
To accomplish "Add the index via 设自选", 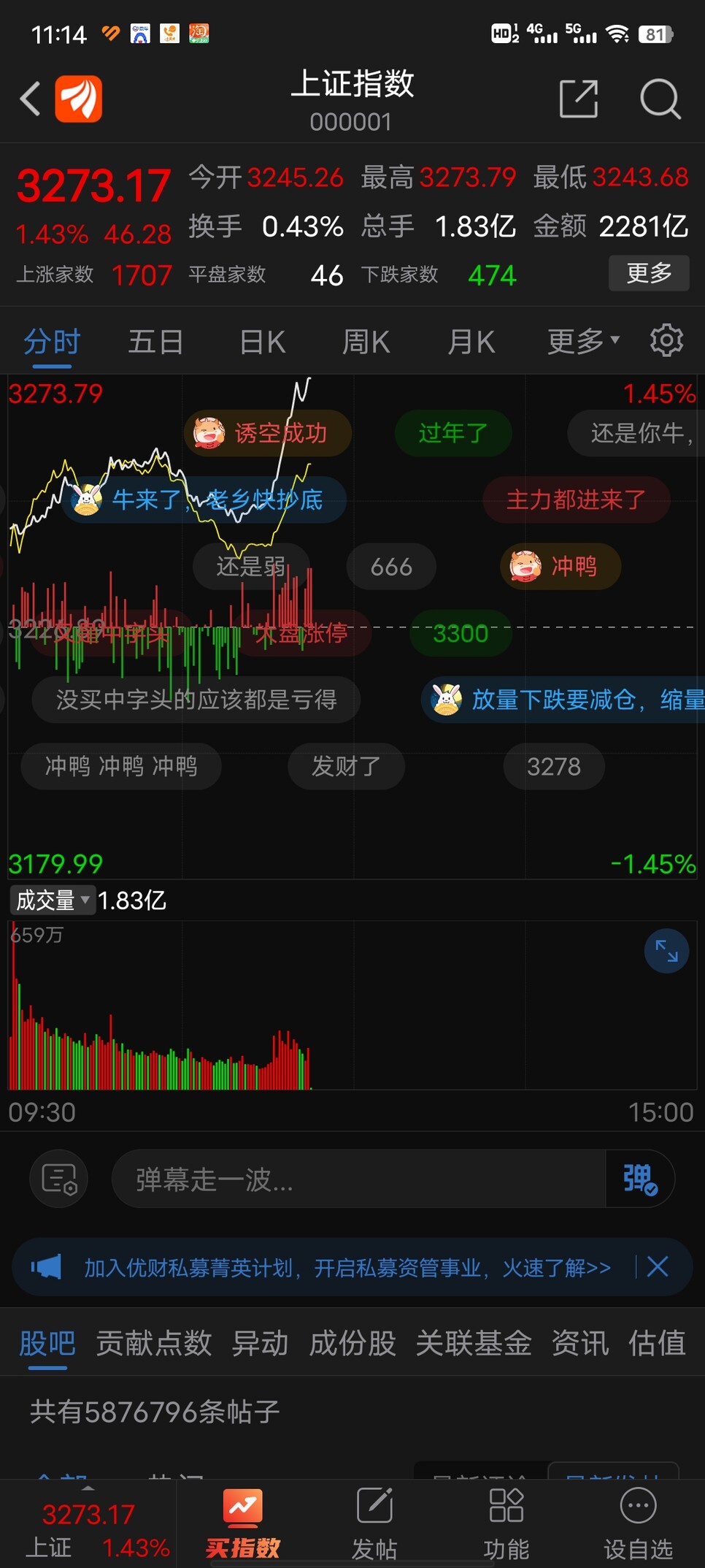I will pyautogui.click(x=638, y=1525).
